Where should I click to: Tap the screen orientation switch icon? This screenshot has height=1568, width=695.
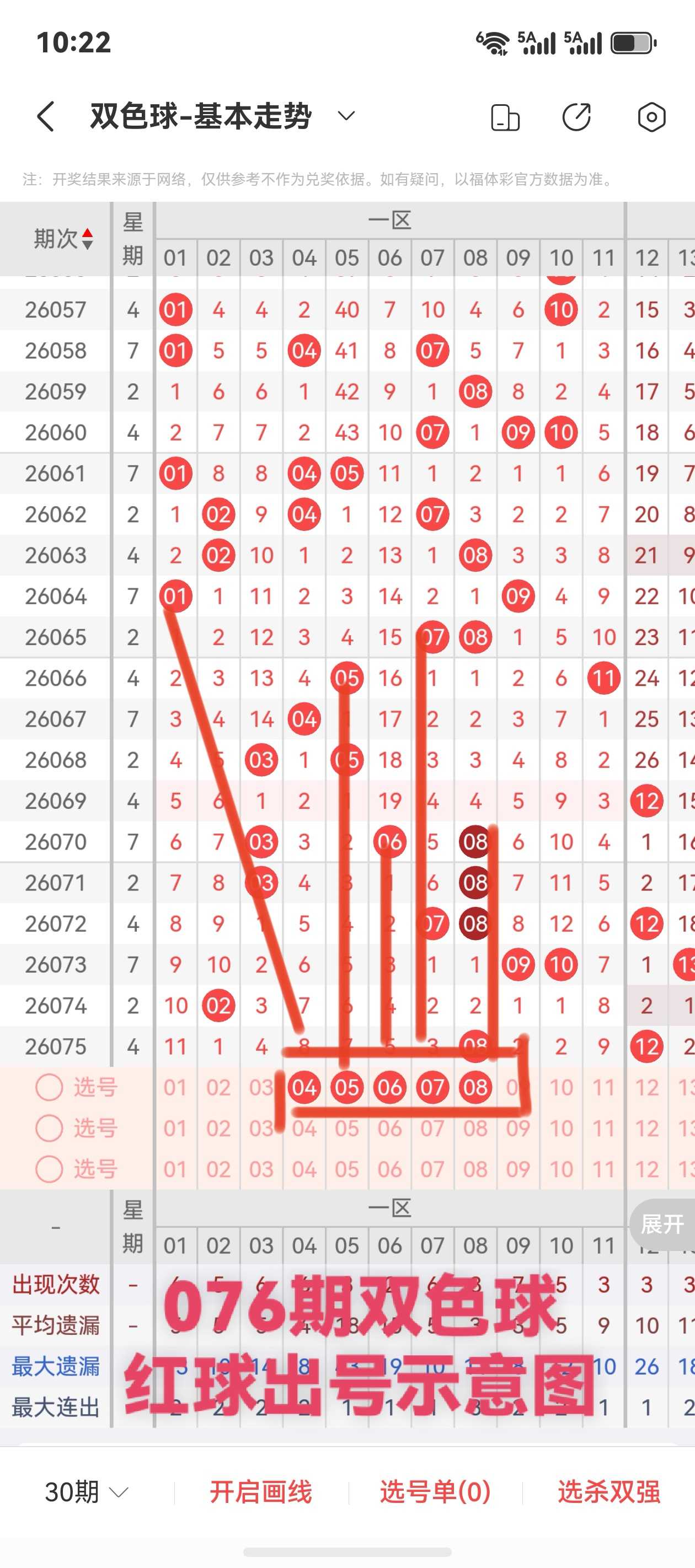pyautogui.click(x=505, y=117)
